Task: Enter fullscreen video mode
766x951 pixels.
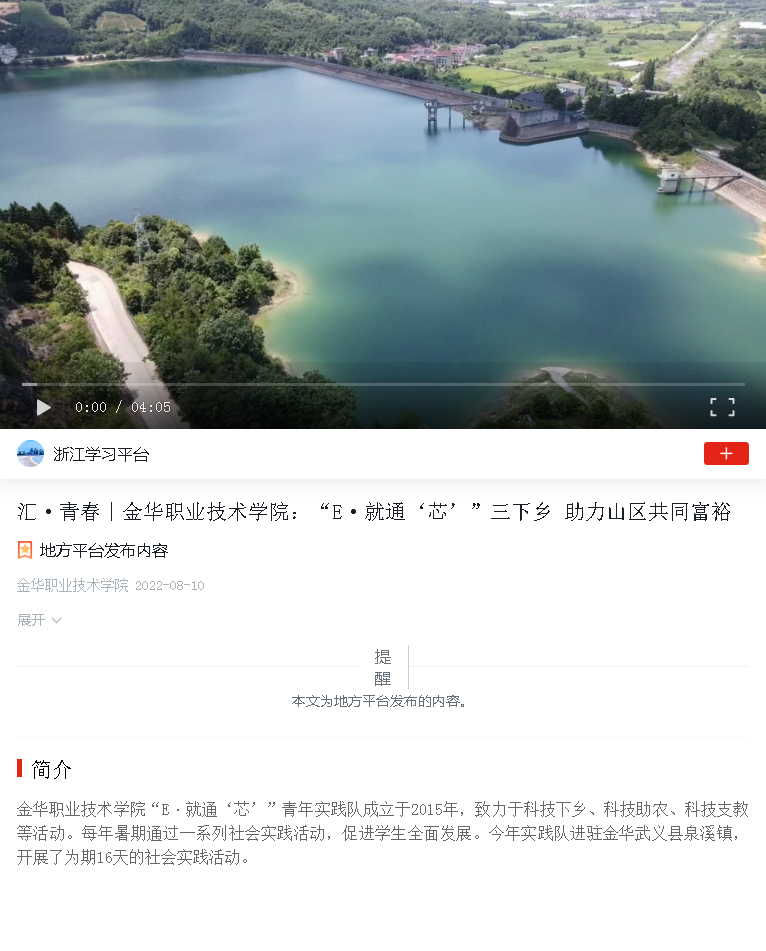Action: tap(722, 407)
